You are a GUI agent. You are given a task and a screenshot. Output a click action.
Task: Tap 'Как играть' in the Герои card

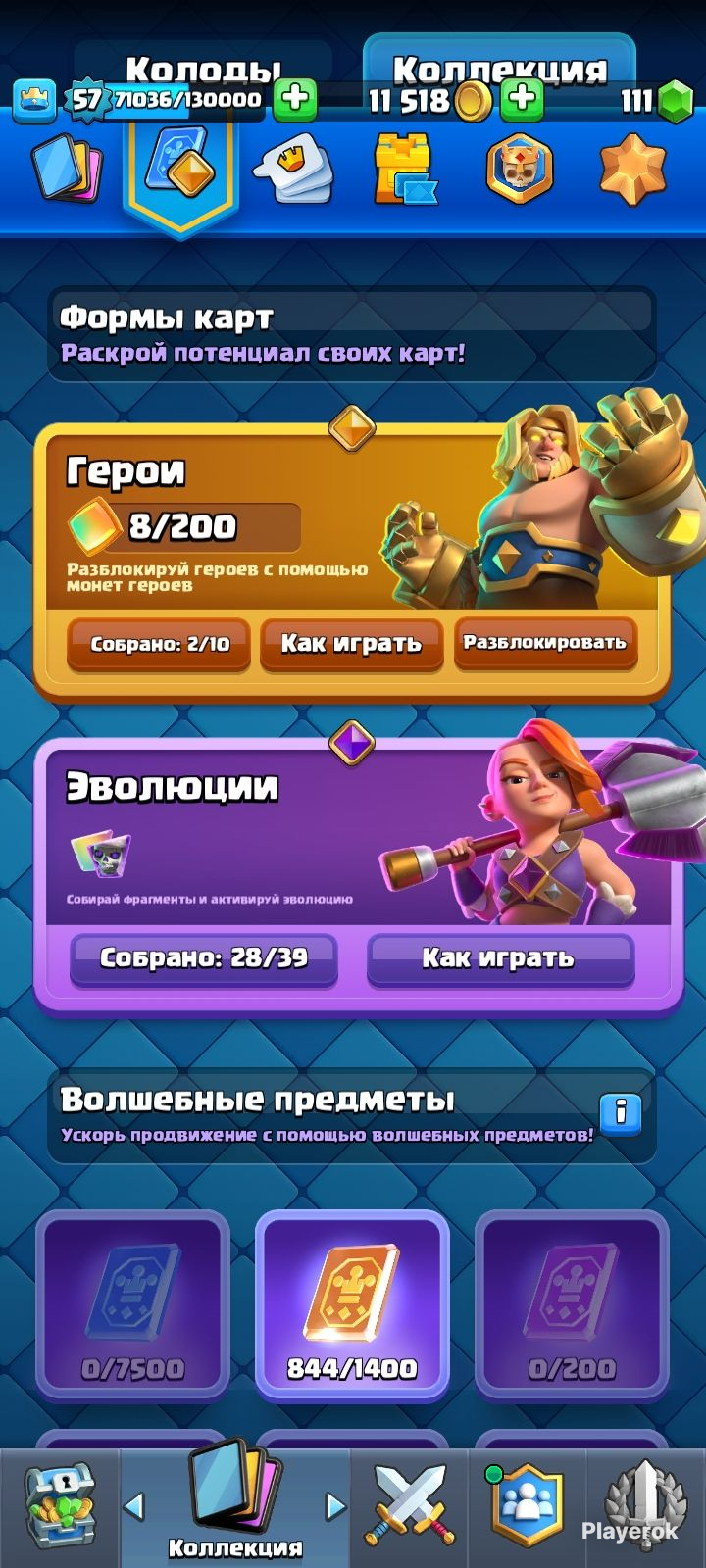(351, 644)
